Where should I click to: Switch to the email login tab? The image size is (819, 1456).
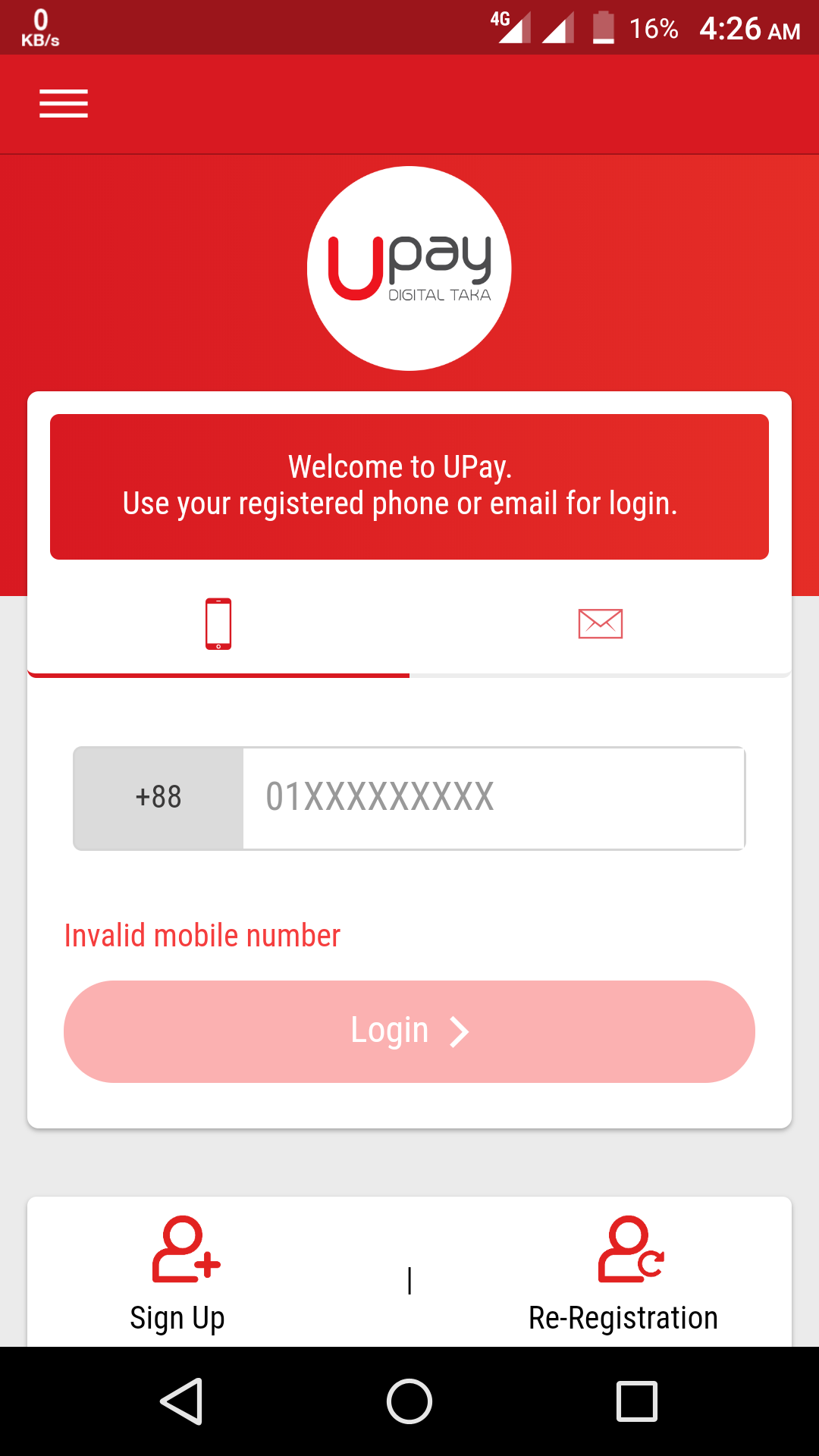(600, 624)
